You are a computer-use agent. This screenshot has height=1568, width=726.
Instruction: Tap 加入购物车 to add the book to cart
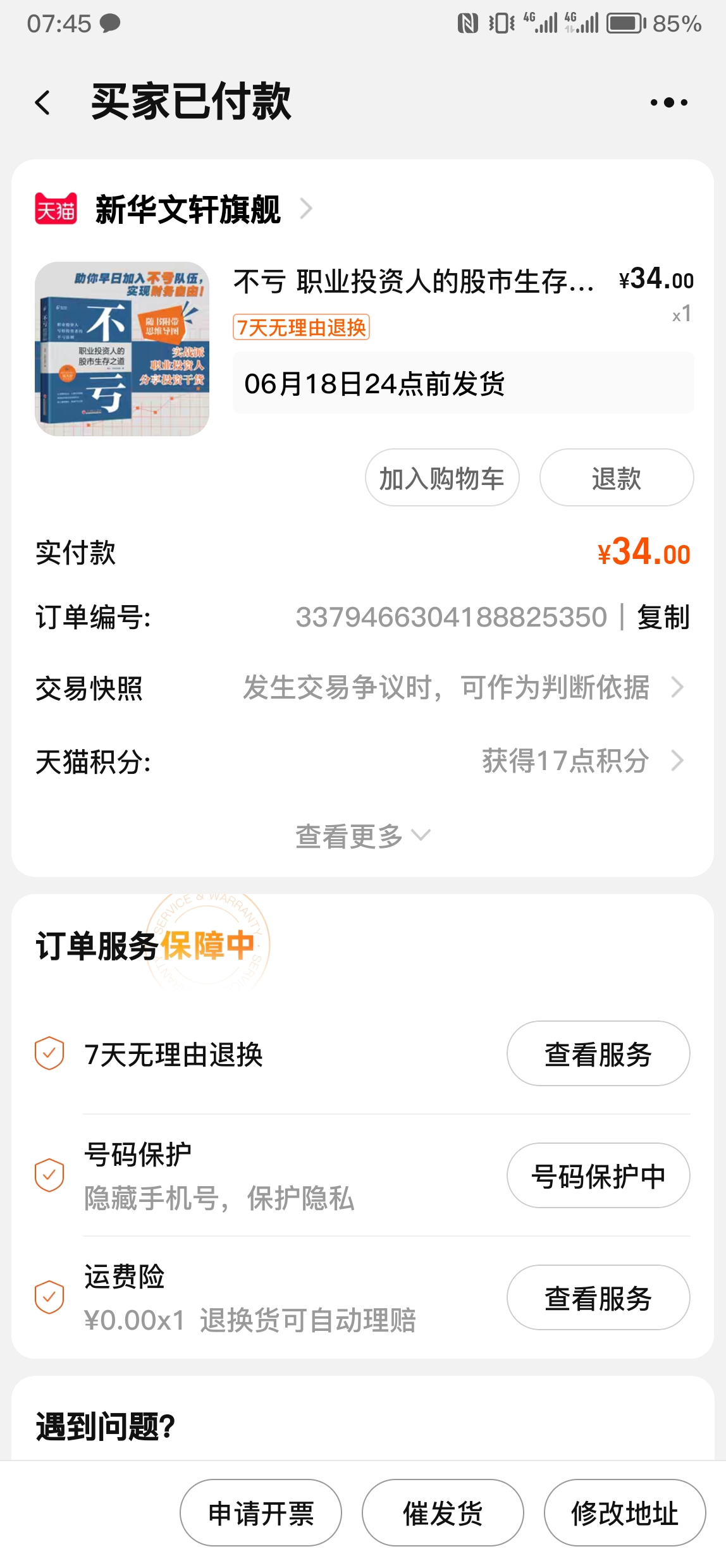pyautogui.click(x=442, y=478)
